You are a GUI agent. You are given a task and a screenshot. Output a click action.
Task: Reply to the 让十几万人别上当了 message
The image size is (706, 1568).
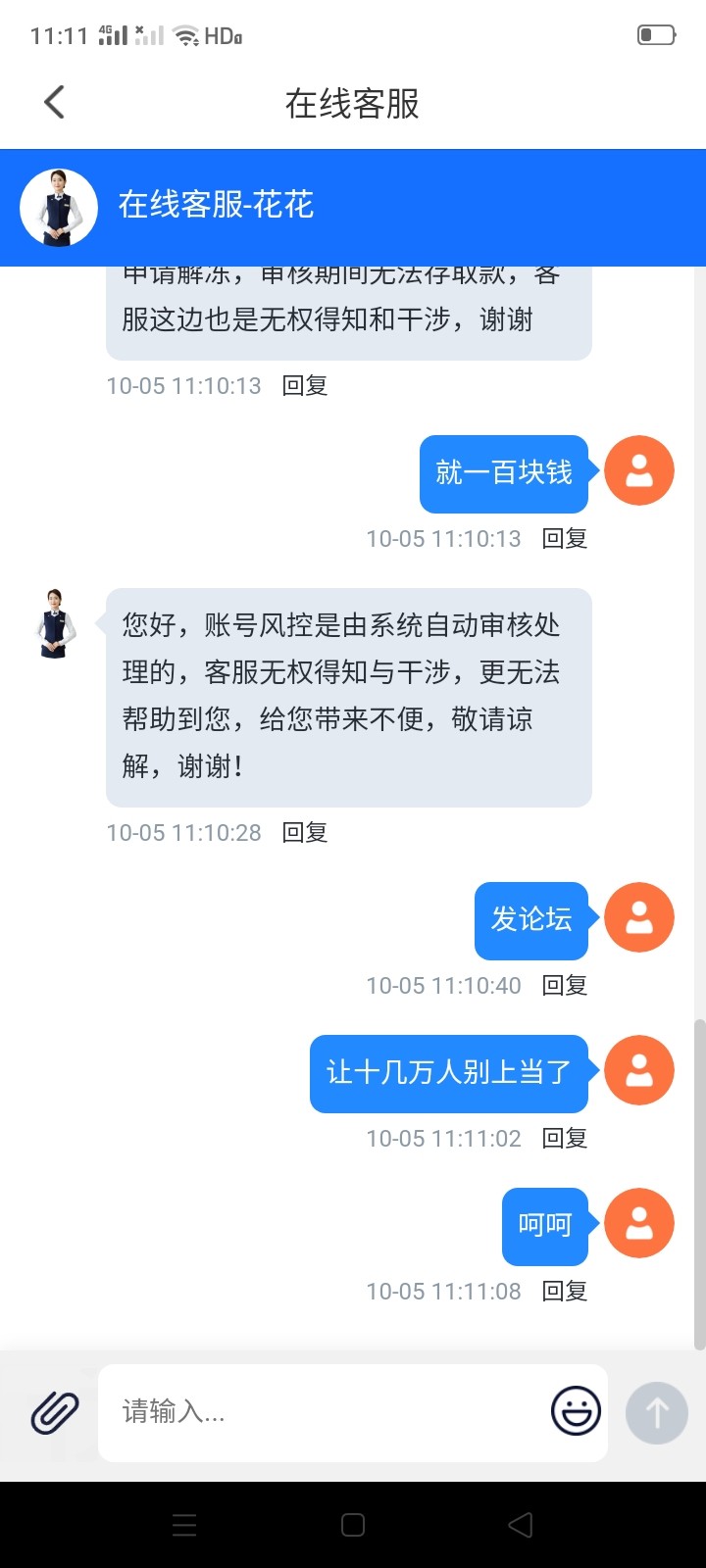coord(565,1138)
